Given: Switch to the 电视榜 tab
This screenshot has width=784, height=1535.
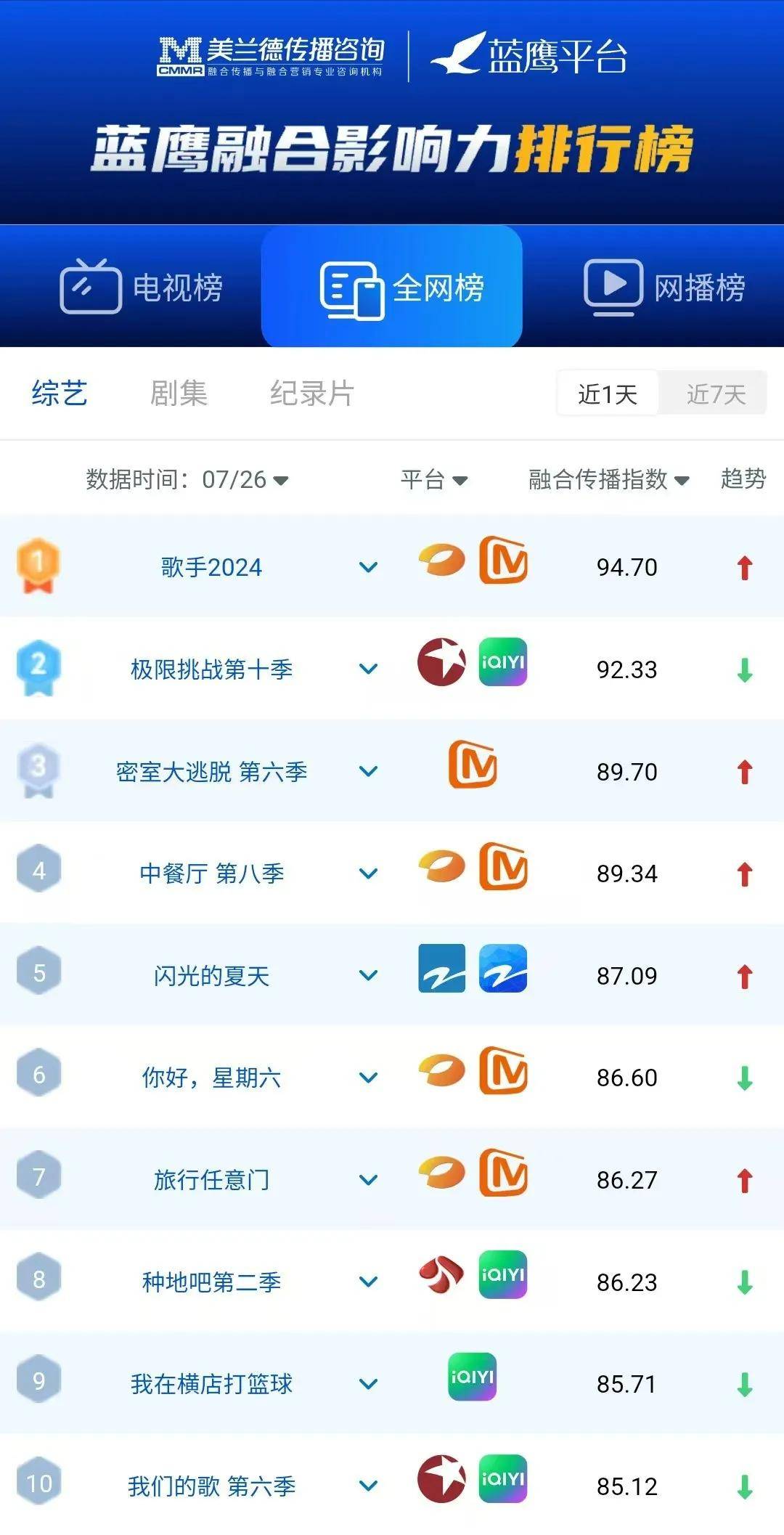Looking at the screenshot, I should click(142, 287).
